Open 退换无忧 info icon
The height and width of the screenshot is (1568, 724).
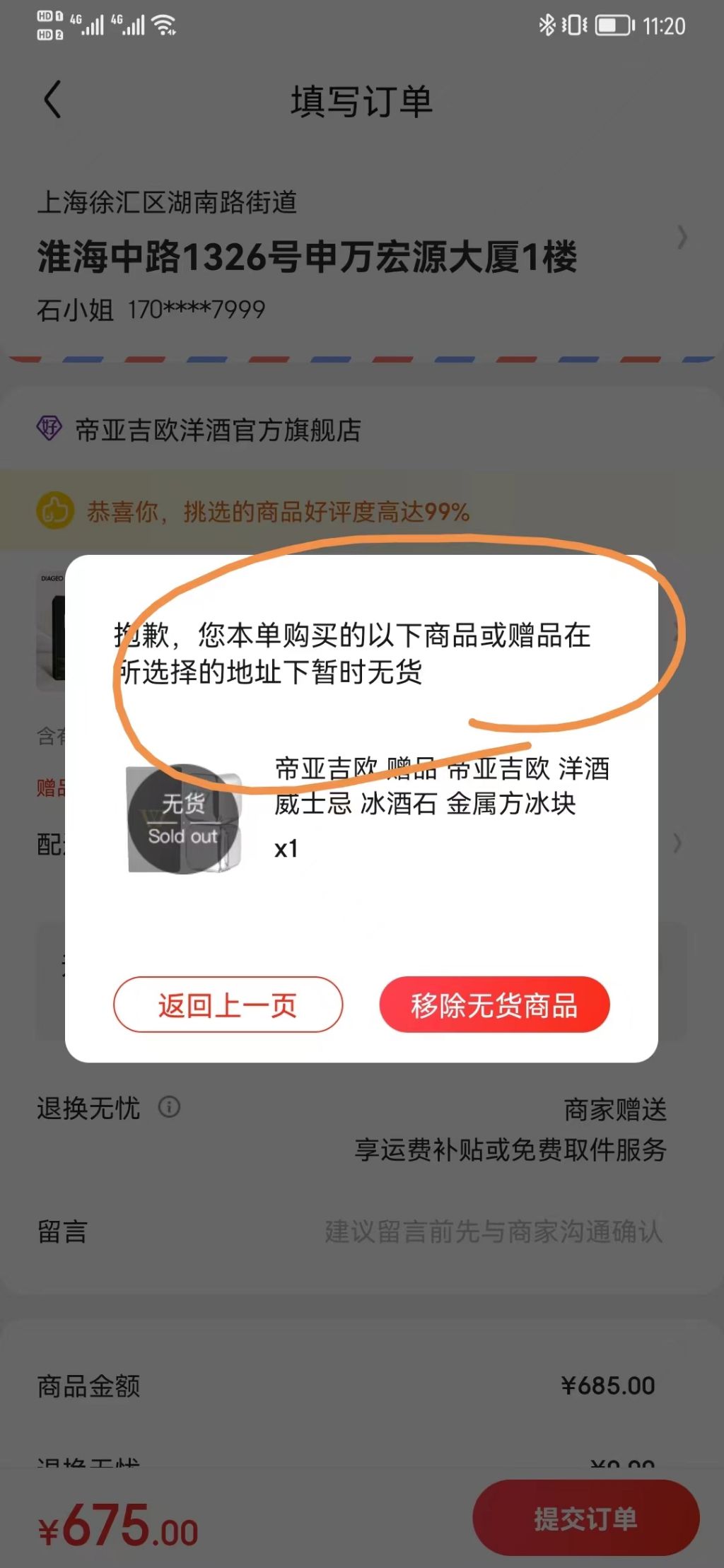pos(169,1106)
